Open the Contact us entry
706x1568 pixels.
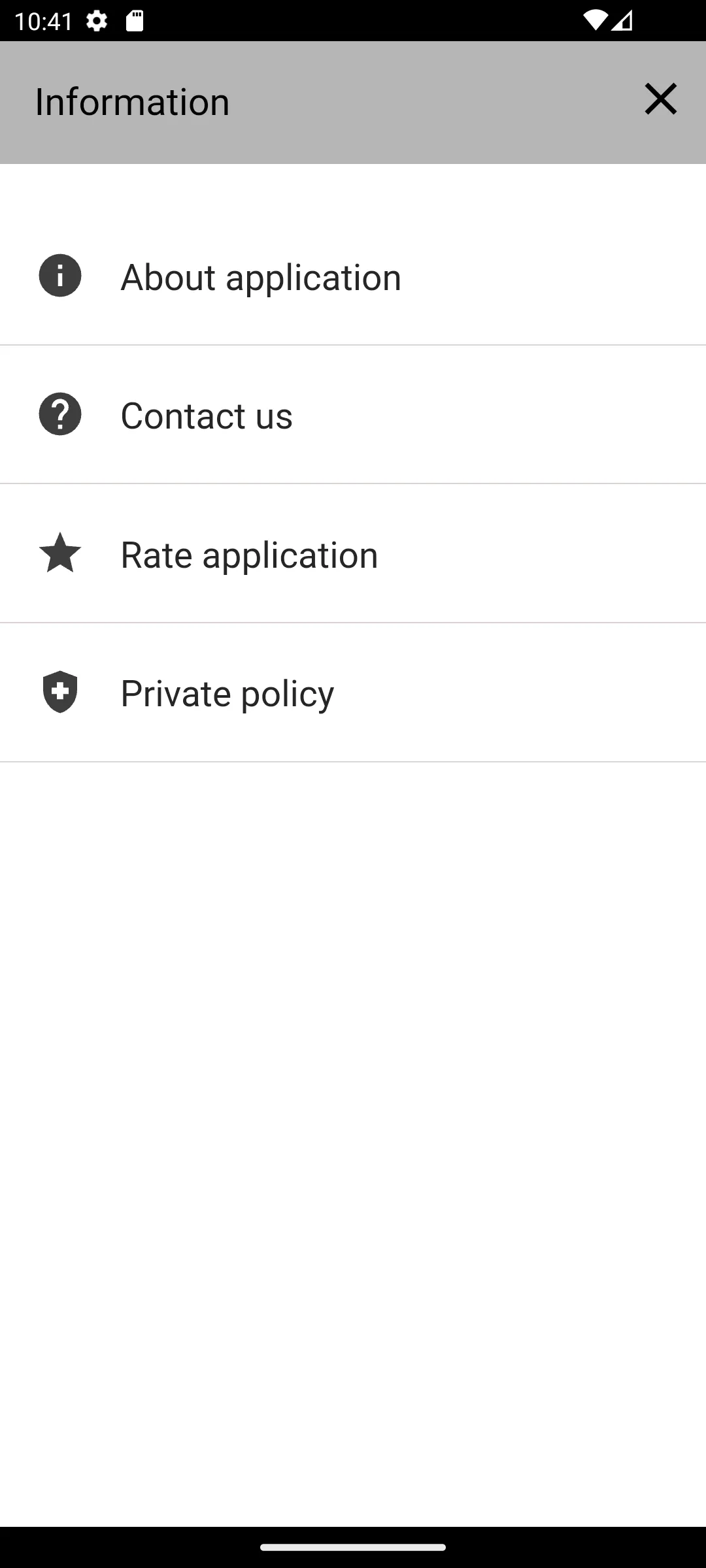[x=205, y=415]
